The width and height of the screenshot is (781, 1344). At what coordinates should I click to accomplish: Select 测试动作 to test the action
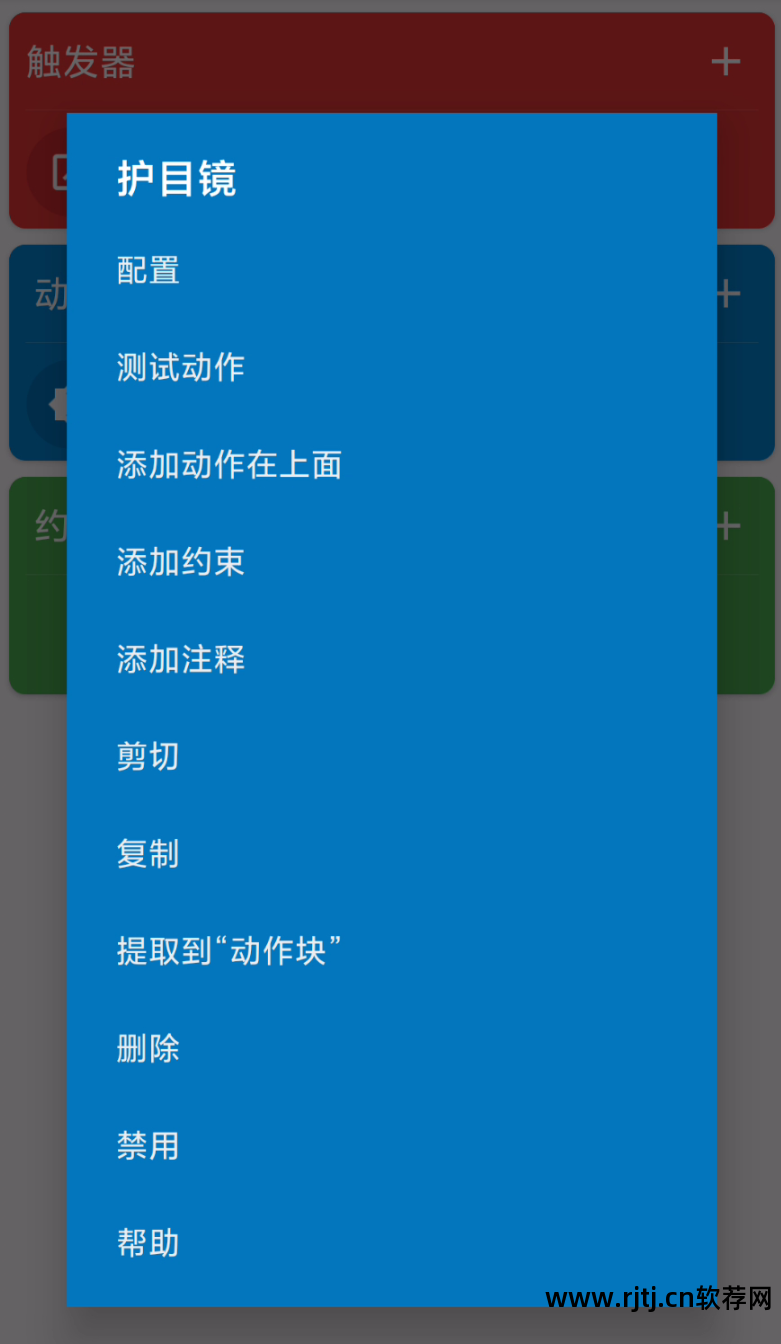(180, 368)
